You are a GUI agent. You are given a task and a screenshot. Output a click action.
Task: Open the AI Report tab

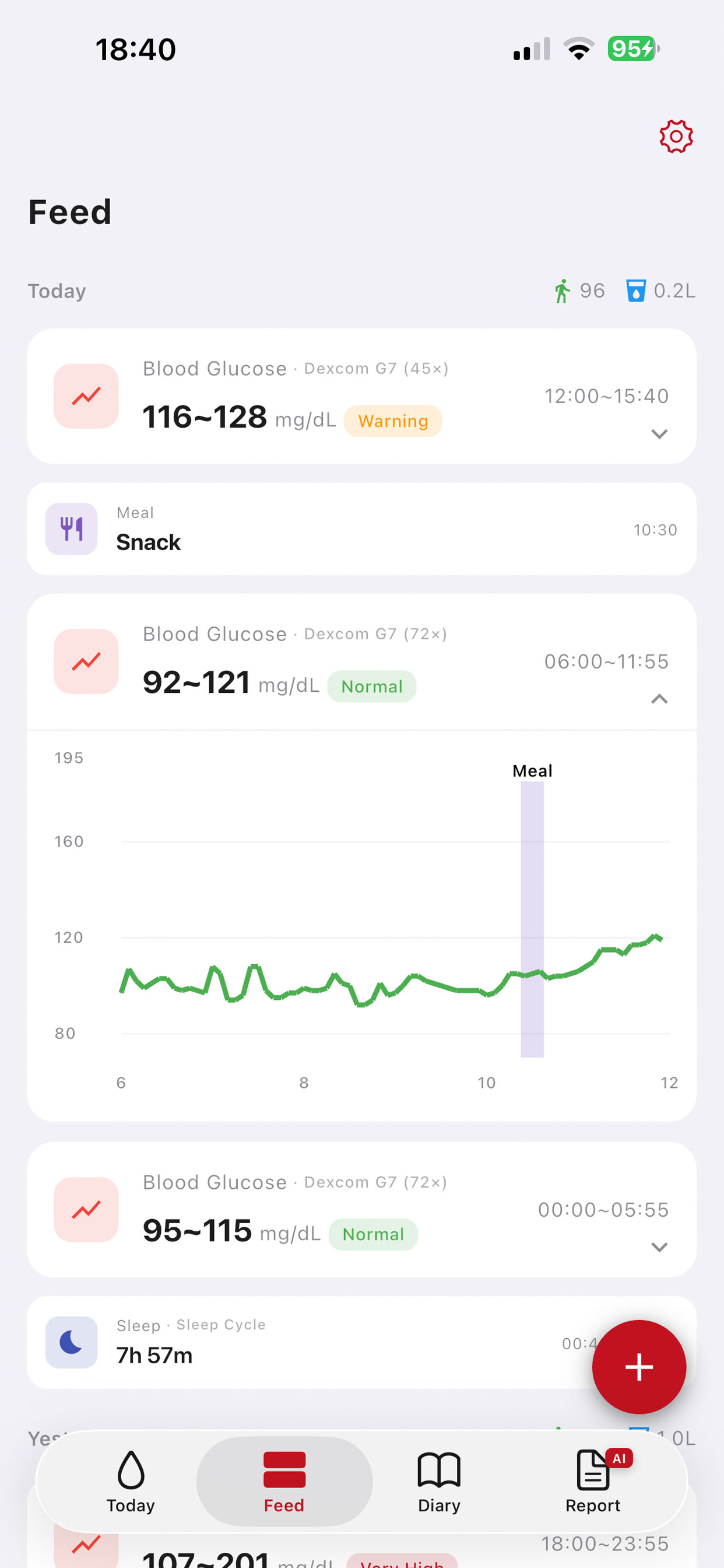(x=593, y=1481)
